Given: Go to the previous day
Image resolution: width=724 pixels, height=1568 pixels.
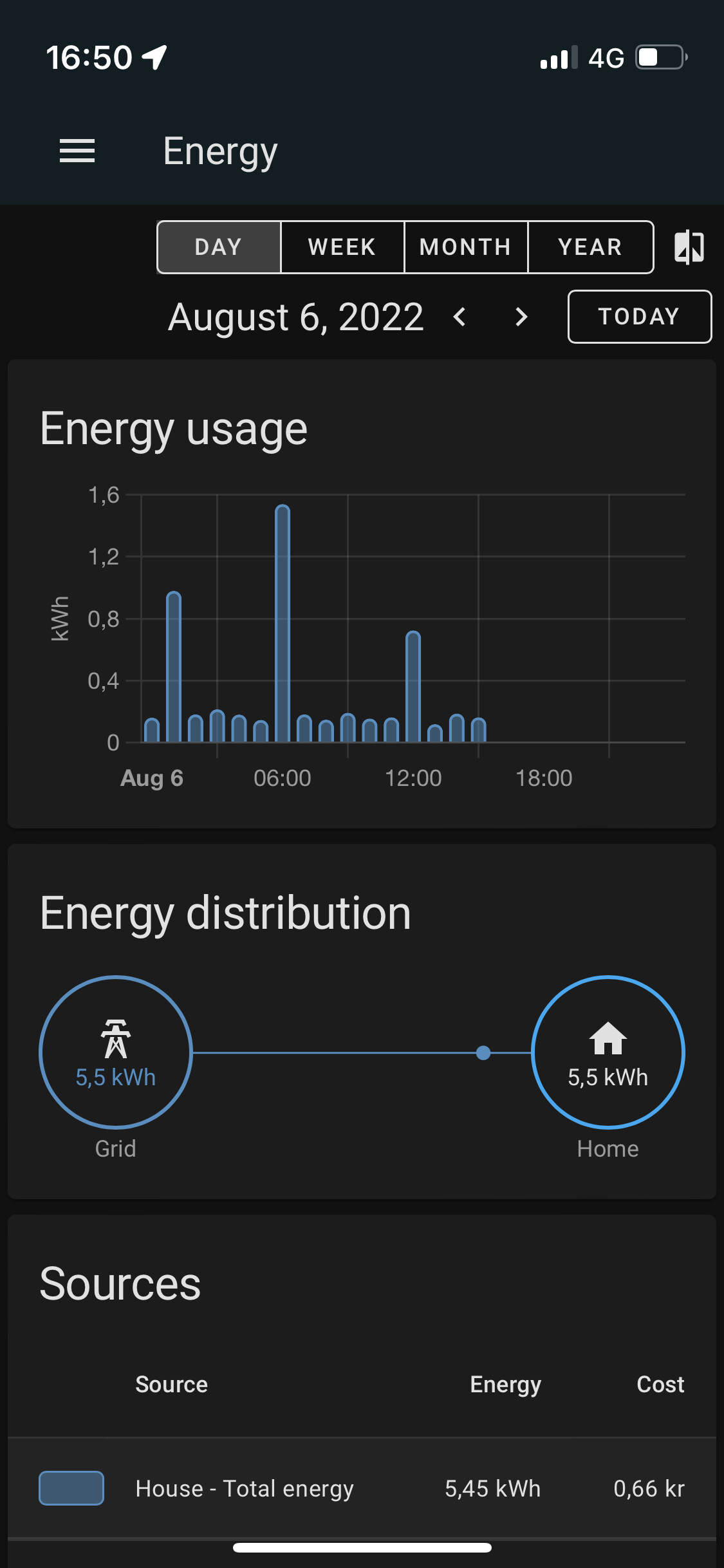Looking at the screenshot, I should pos(459,317).
